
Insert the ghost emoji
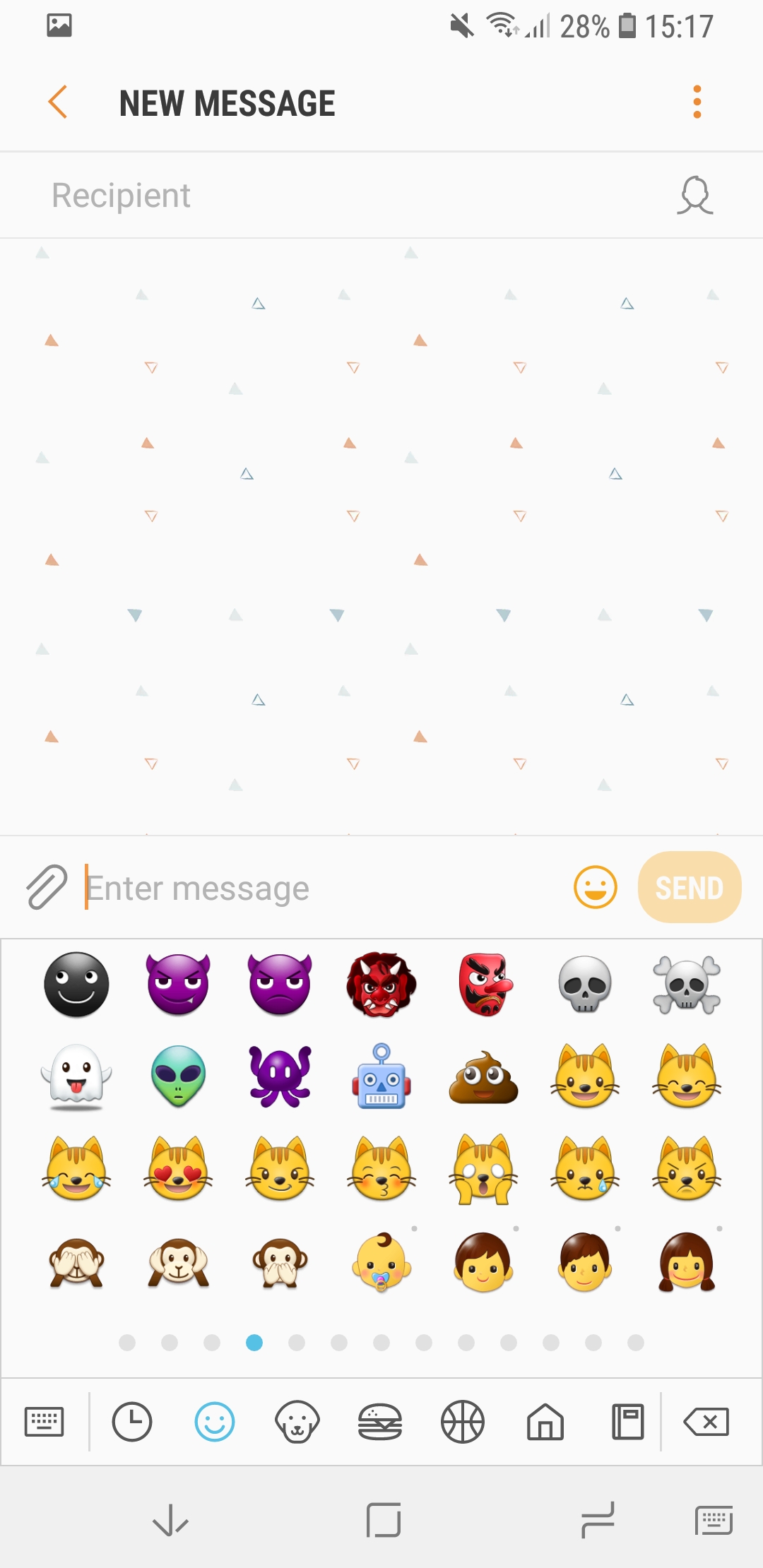(76, 1076)
